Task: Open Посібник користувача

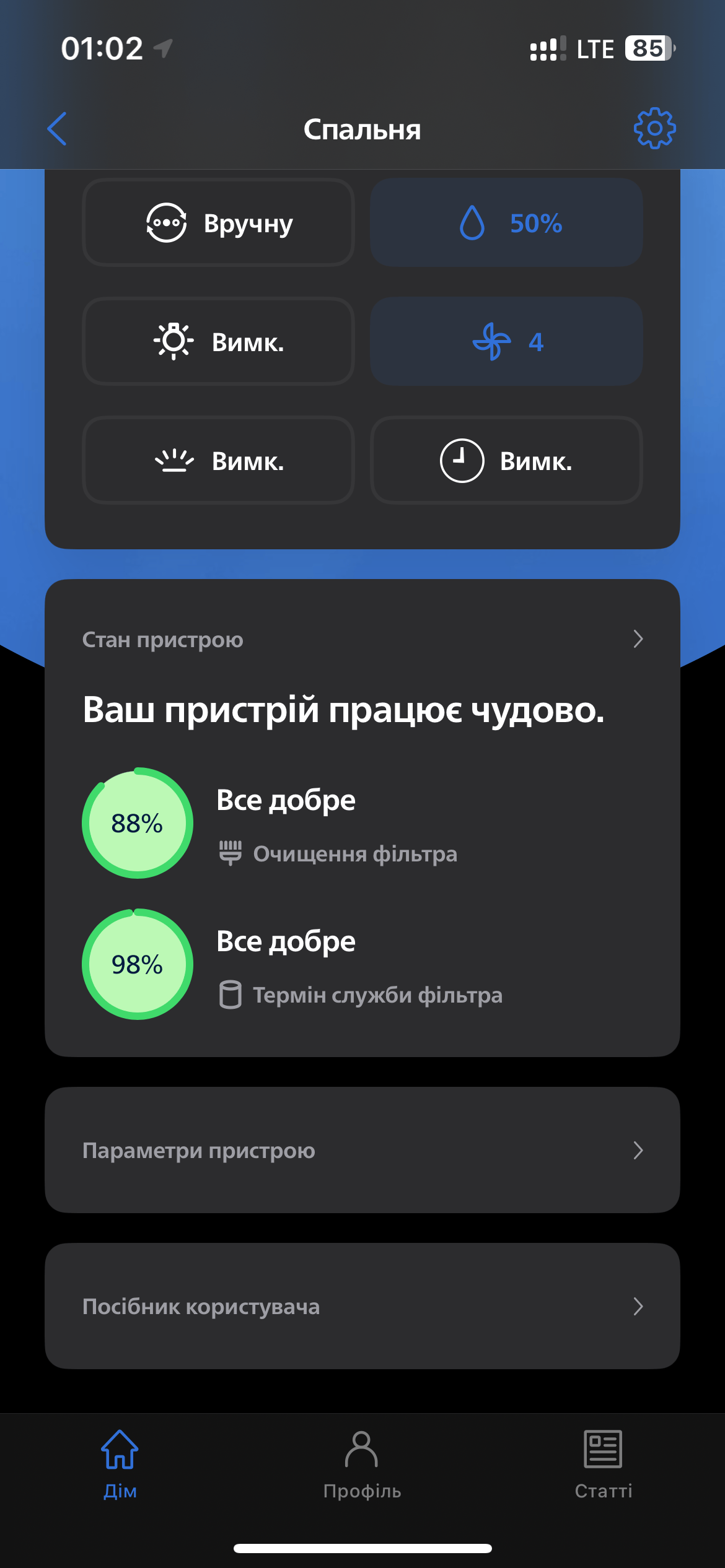Action: [x=362, y=1306]
